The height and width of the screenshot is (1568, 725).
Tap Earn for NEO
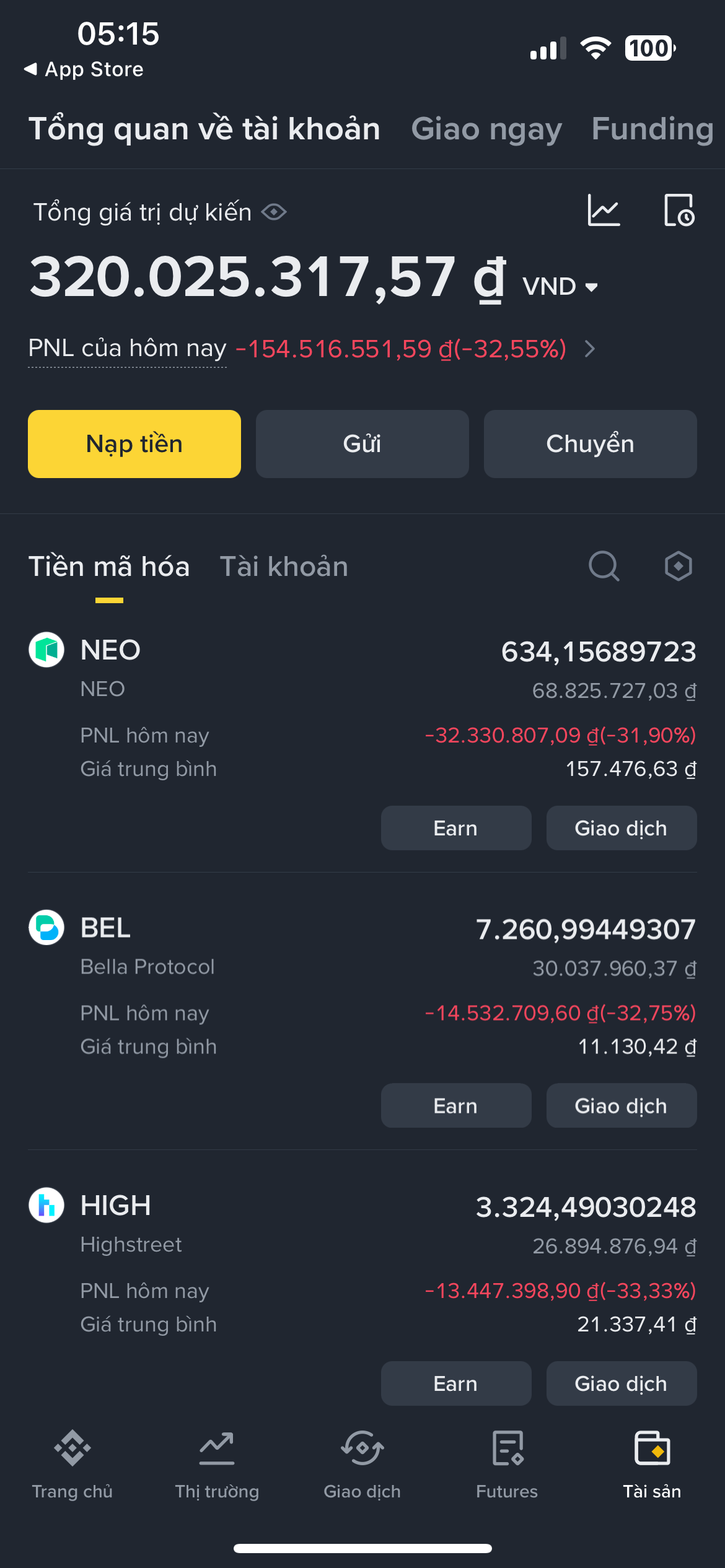pos(455,828)
